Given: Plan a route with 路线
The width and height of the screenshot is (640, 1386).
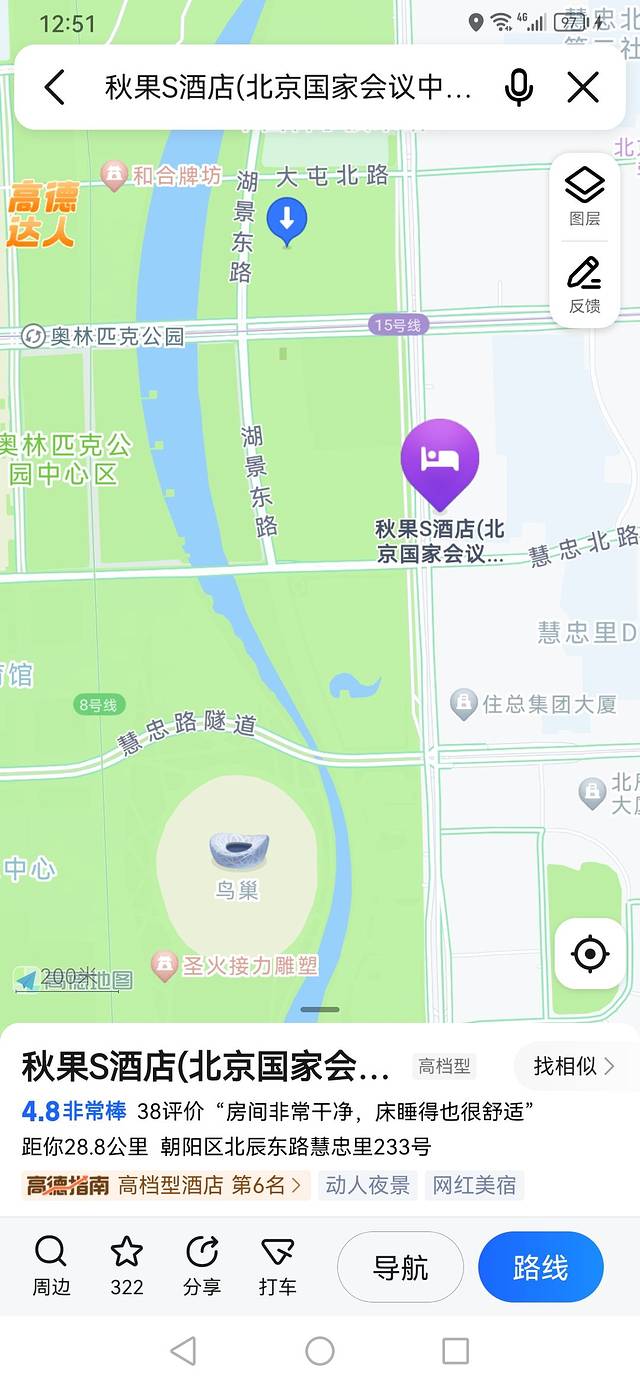Looking at the screenshot, I should click(x=540, y=1268).
